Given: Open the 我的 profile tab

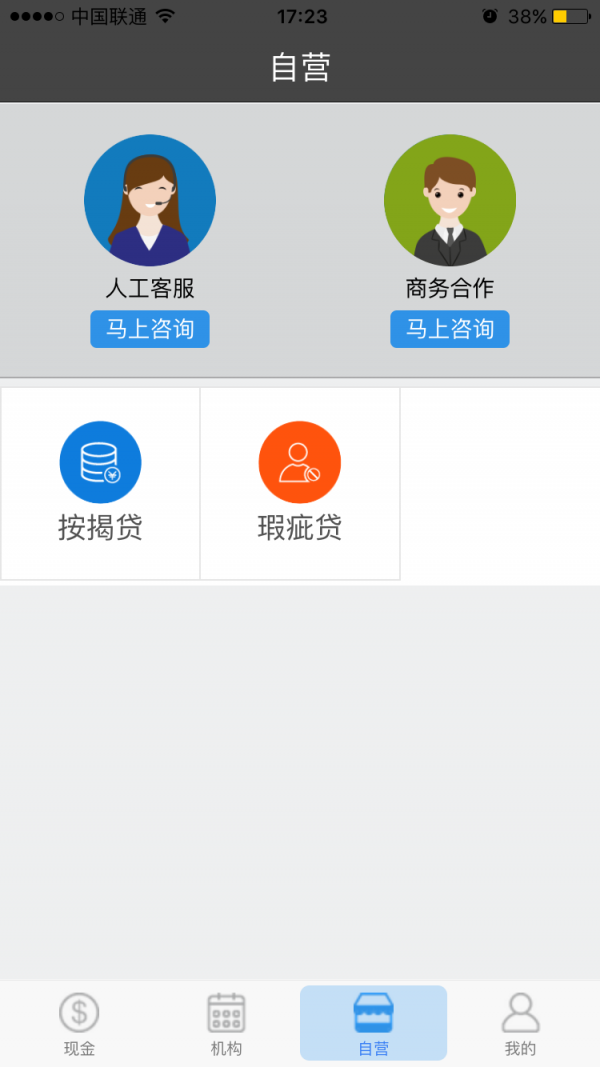Looking at the screenshot, I should coord(520,1023).
